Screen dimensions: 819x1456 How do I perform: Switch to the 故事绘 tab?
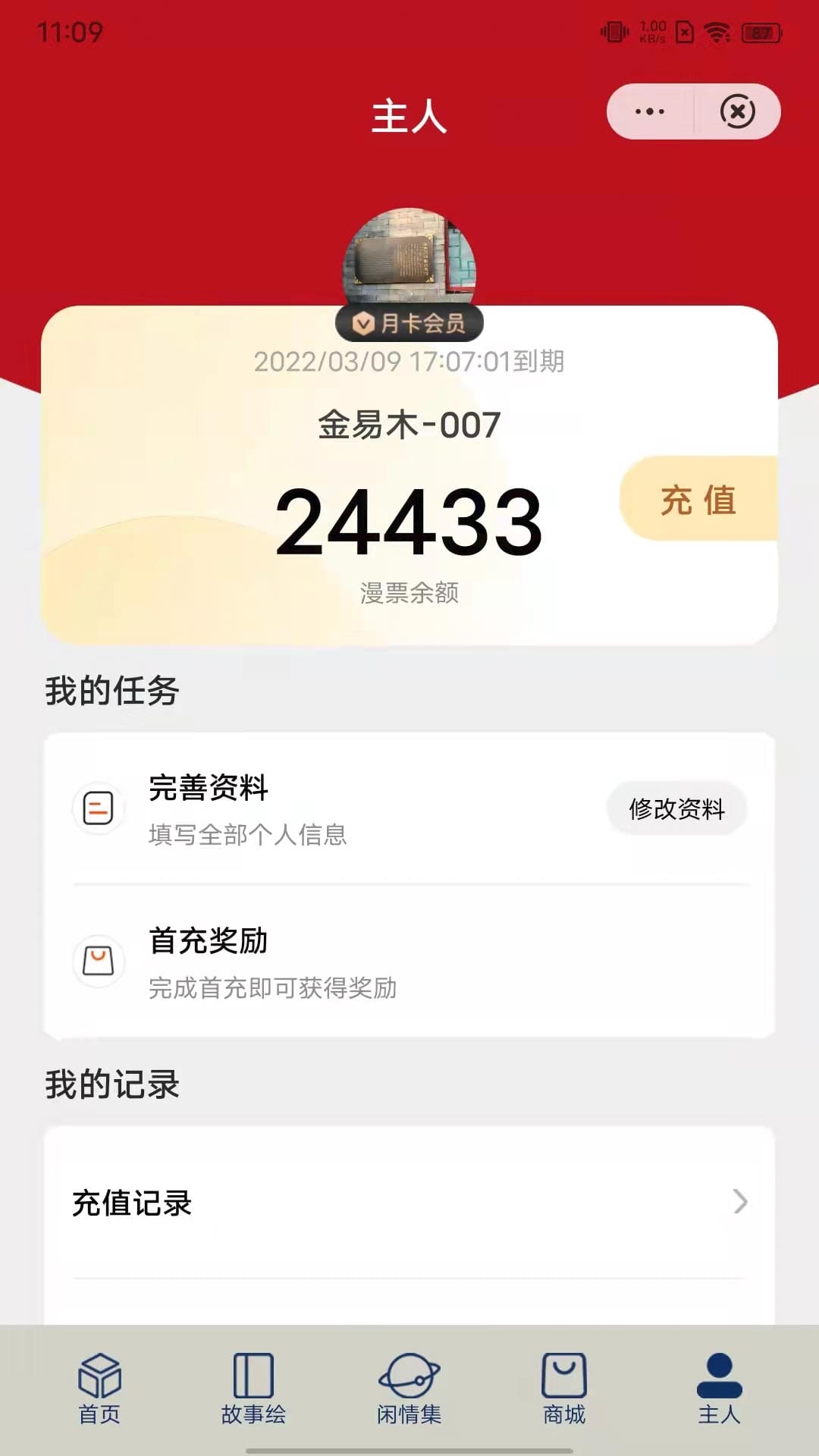[253, 1389]
